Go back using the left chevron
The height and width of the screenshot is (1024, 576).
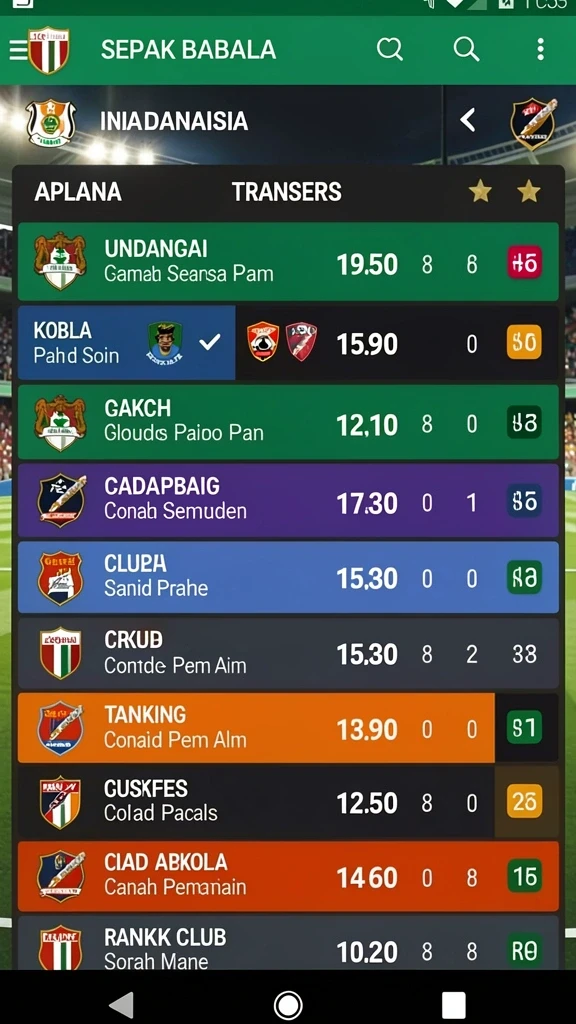468,120
